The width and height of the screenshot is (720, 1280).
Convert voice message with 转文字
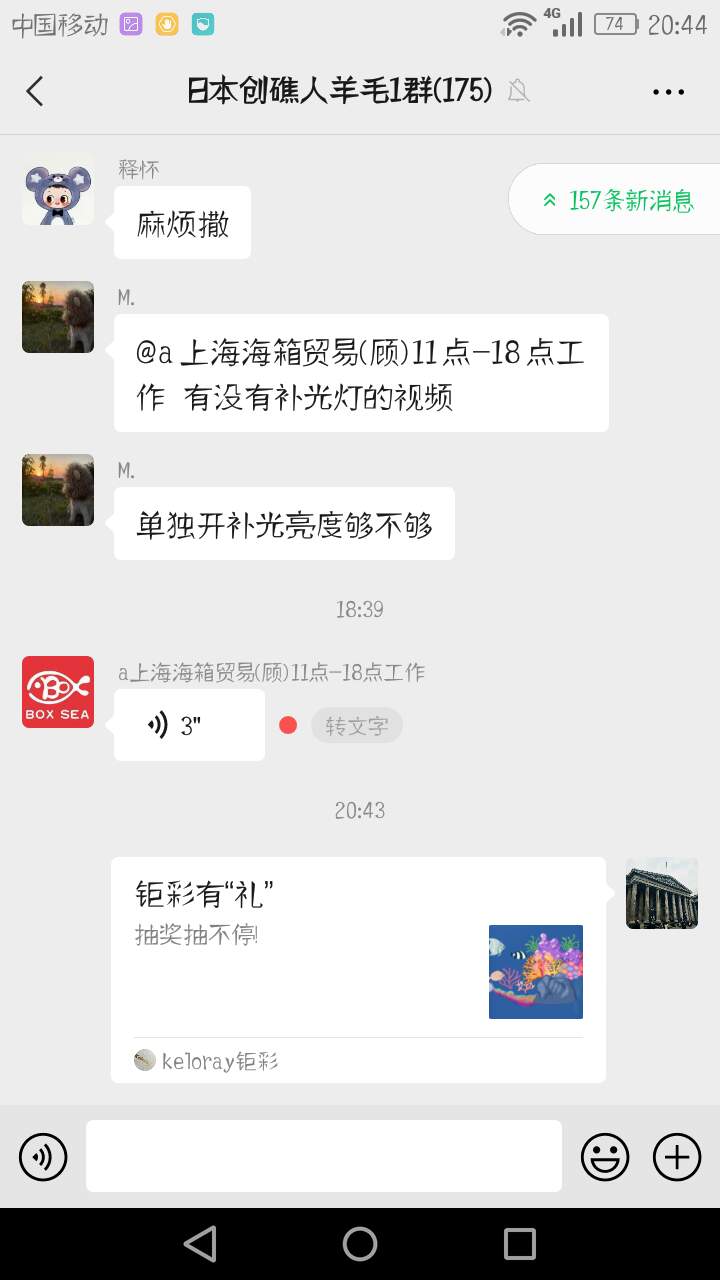point(356,726)
